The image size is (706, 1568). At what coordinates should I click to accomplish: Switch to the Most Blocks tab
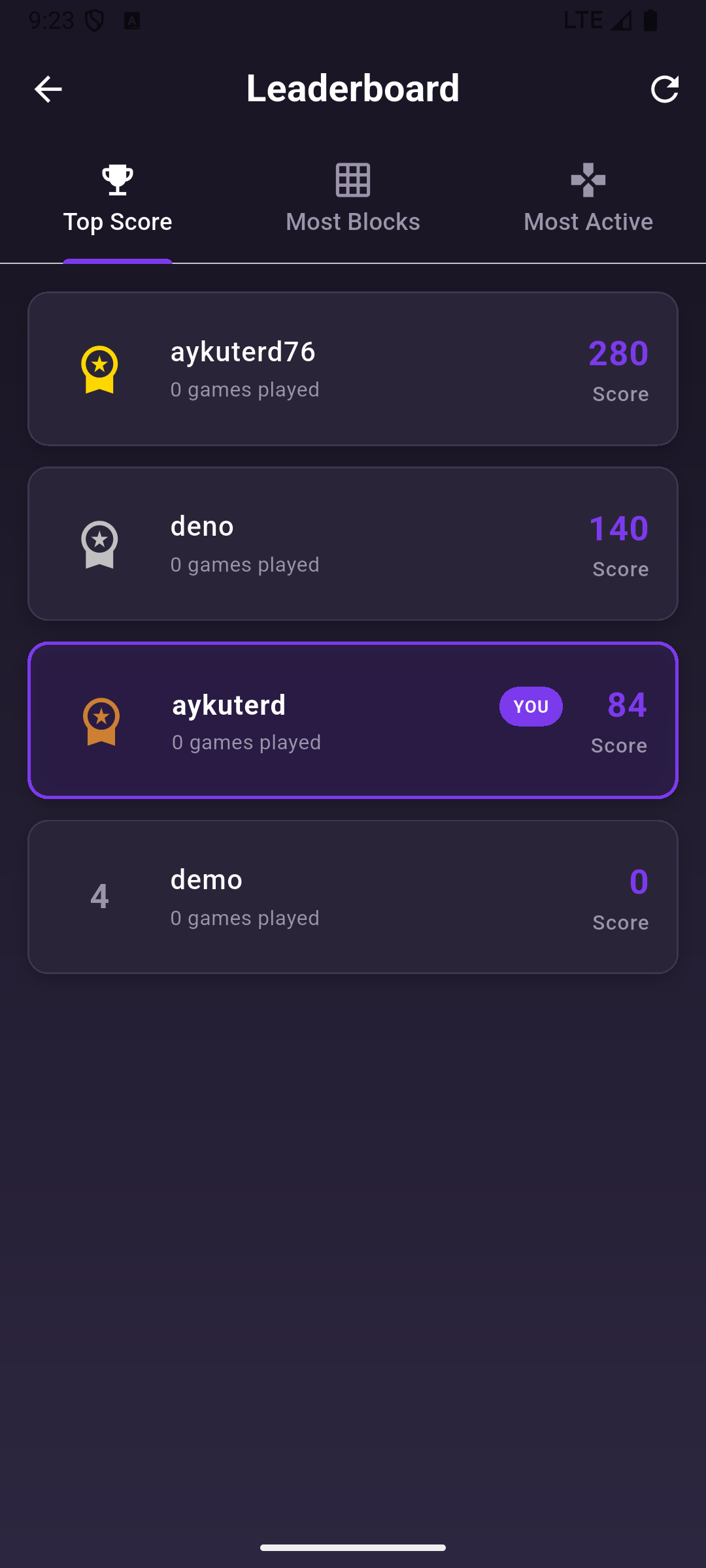352,198
